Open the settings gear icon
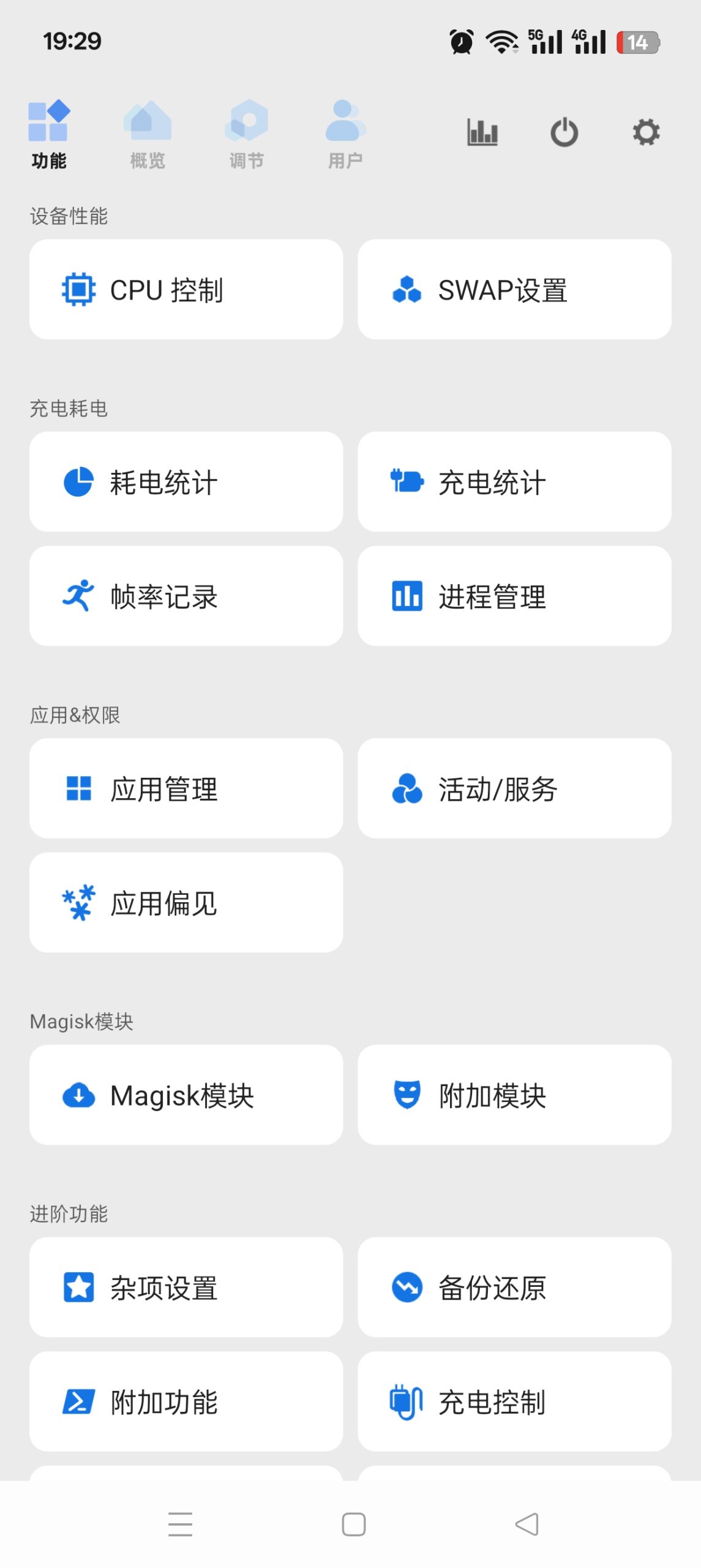Screen dimensions: 701x1568 pyautogui.click(x=645, y=131)
